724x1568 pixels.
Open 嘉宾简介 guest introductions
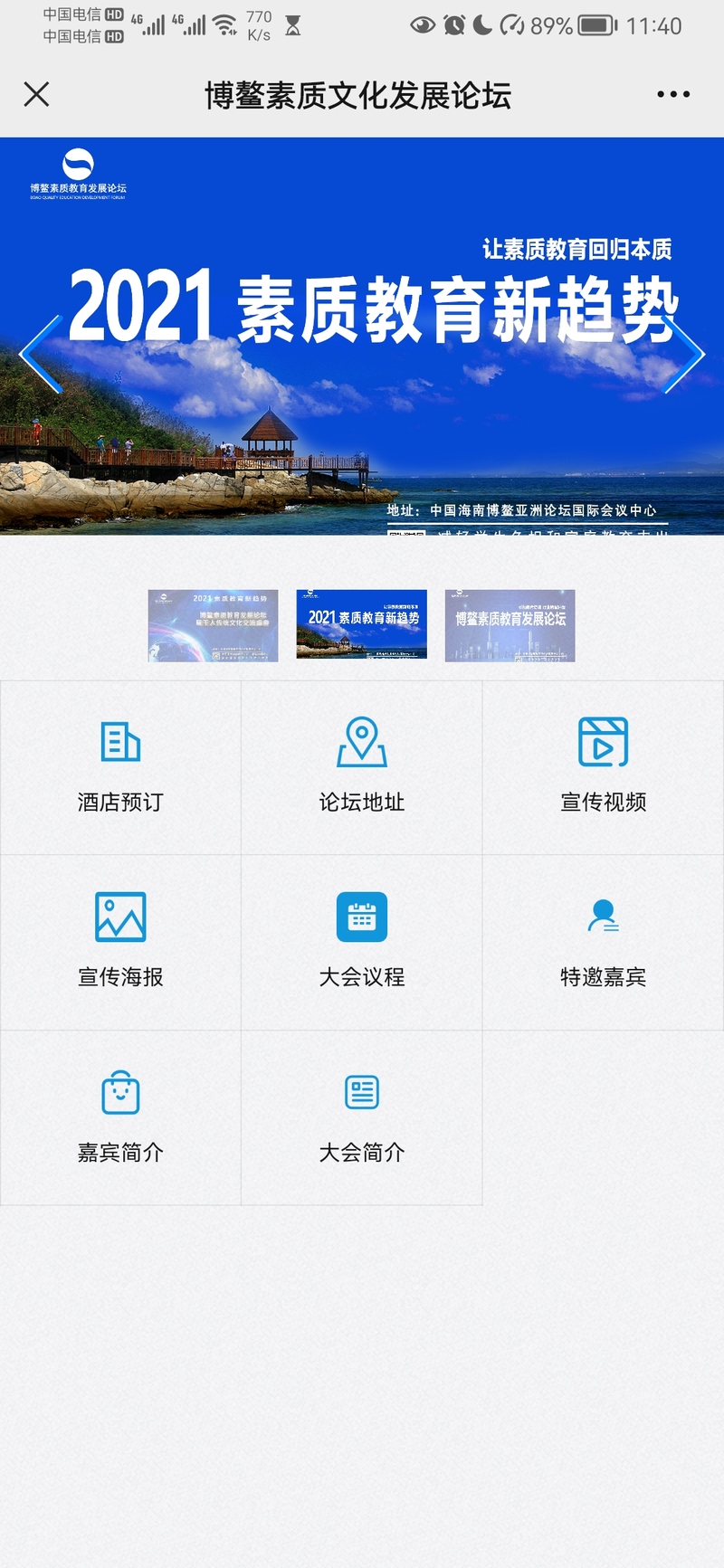click(x=120, y=1117)
